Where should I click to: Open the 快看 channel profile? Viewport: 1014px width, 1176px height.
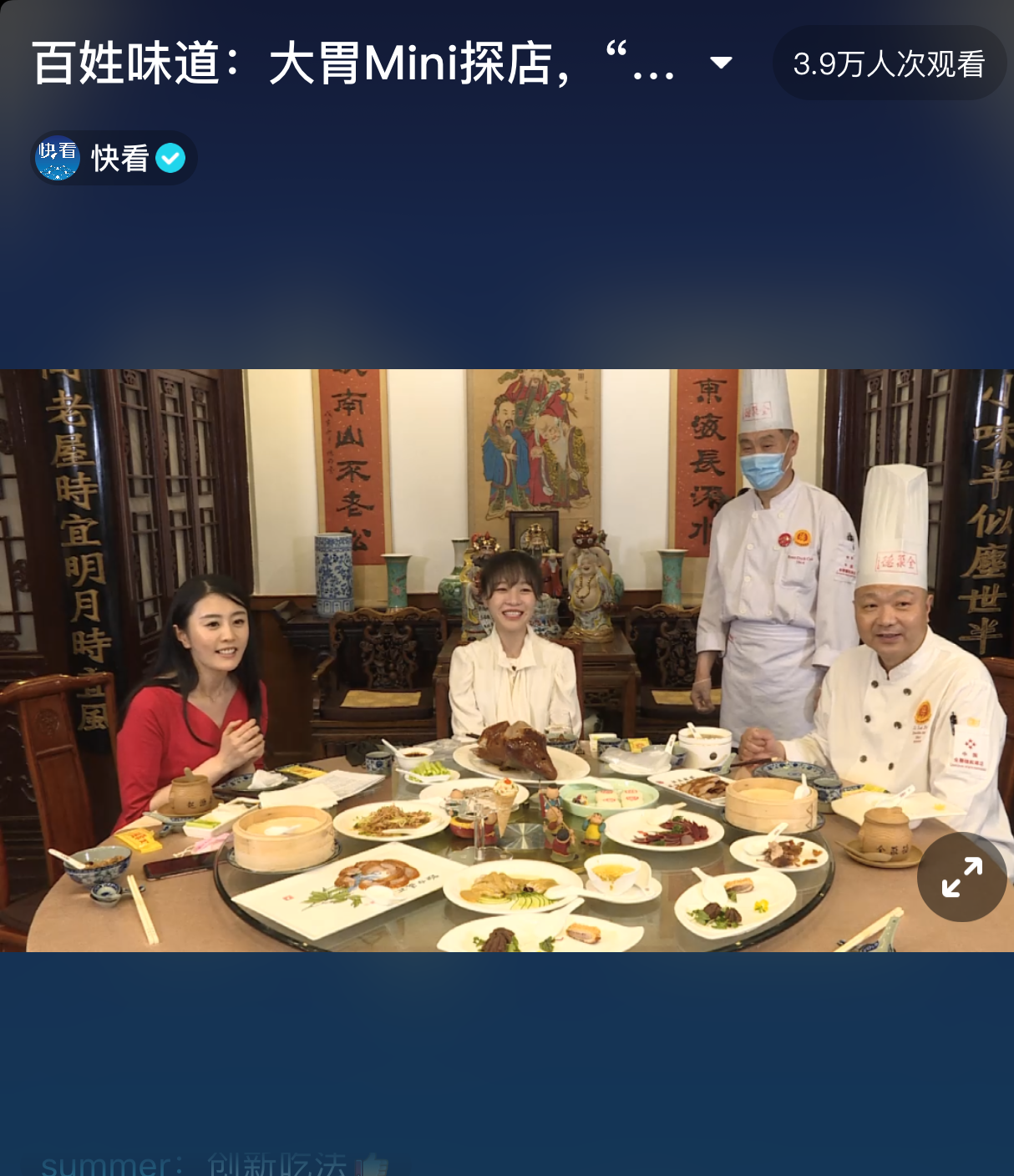[x=114, y=158]
